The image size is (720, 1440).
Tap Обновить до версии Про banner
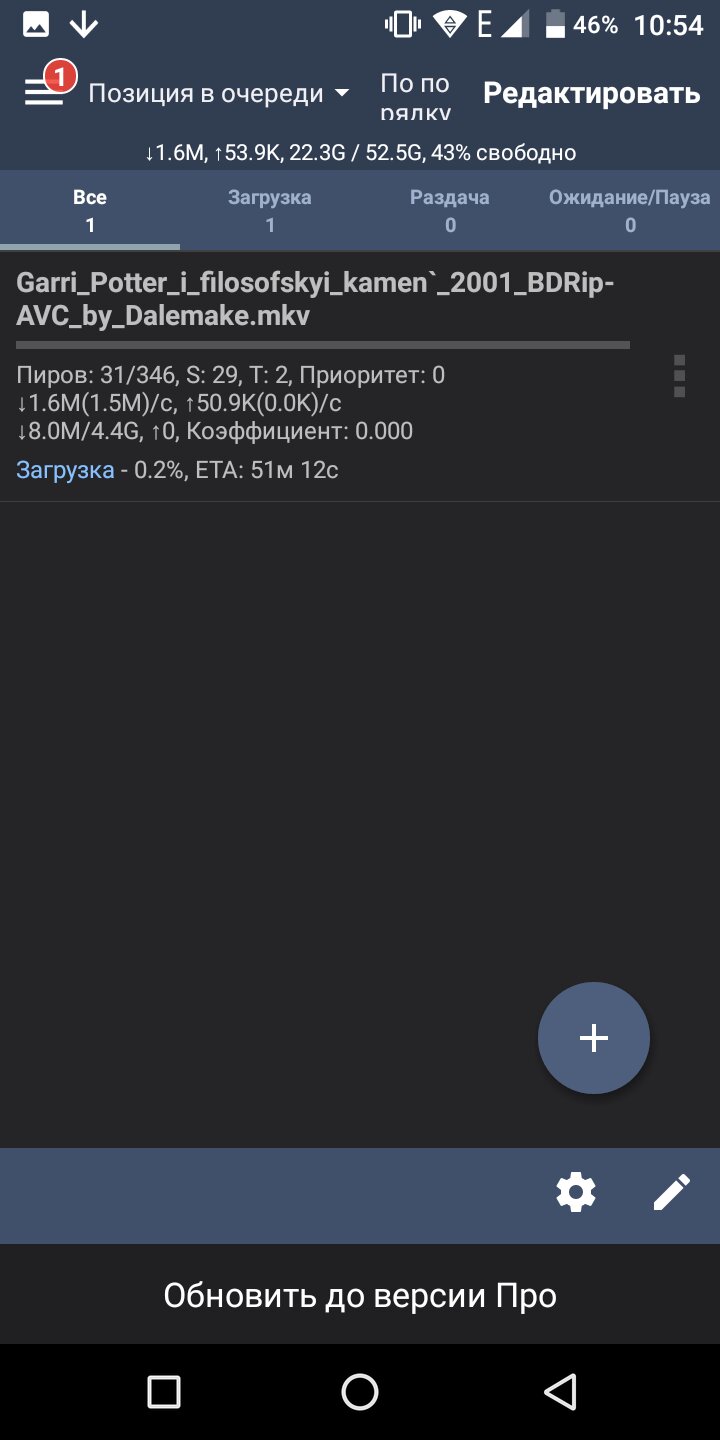(360, 1295)
